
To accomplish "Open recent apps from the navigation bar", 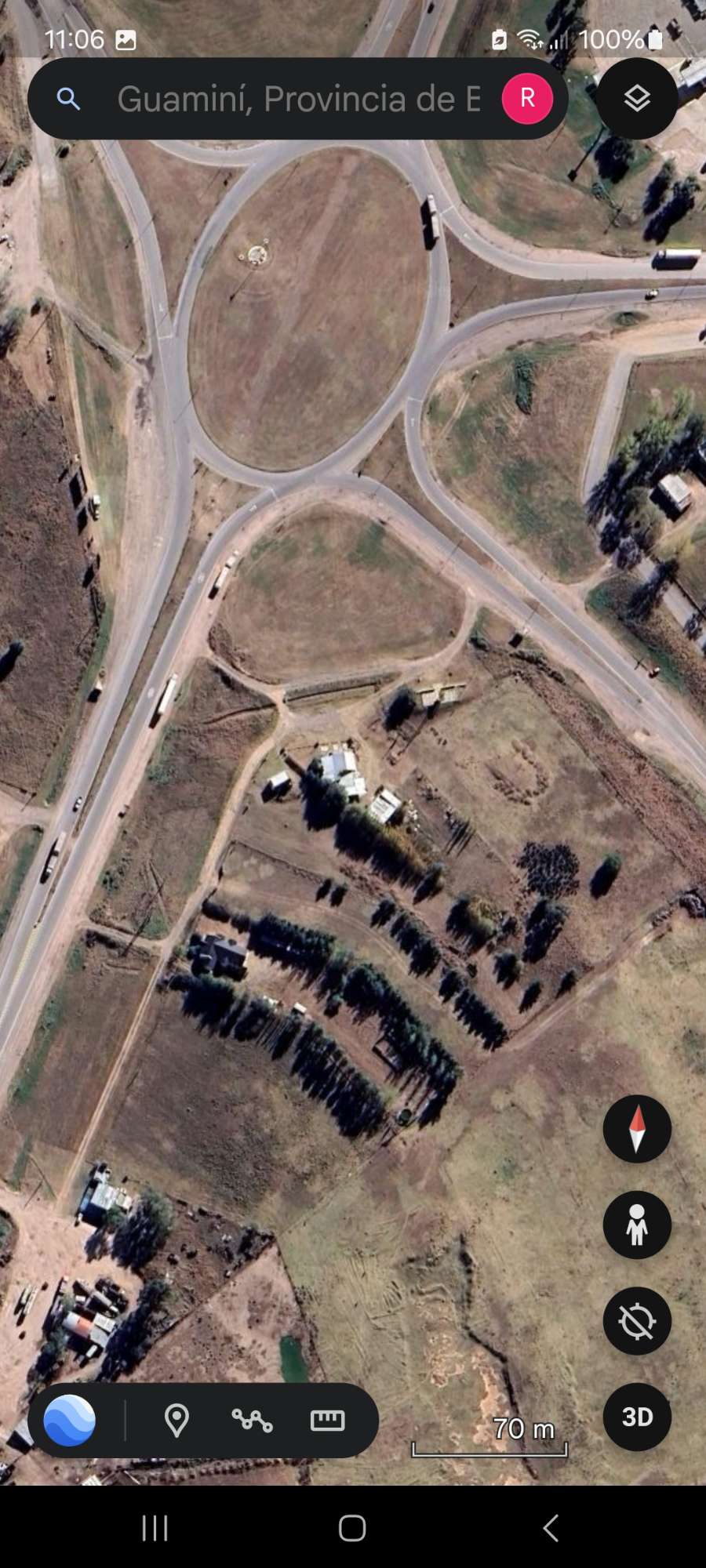I will 155,1527.
